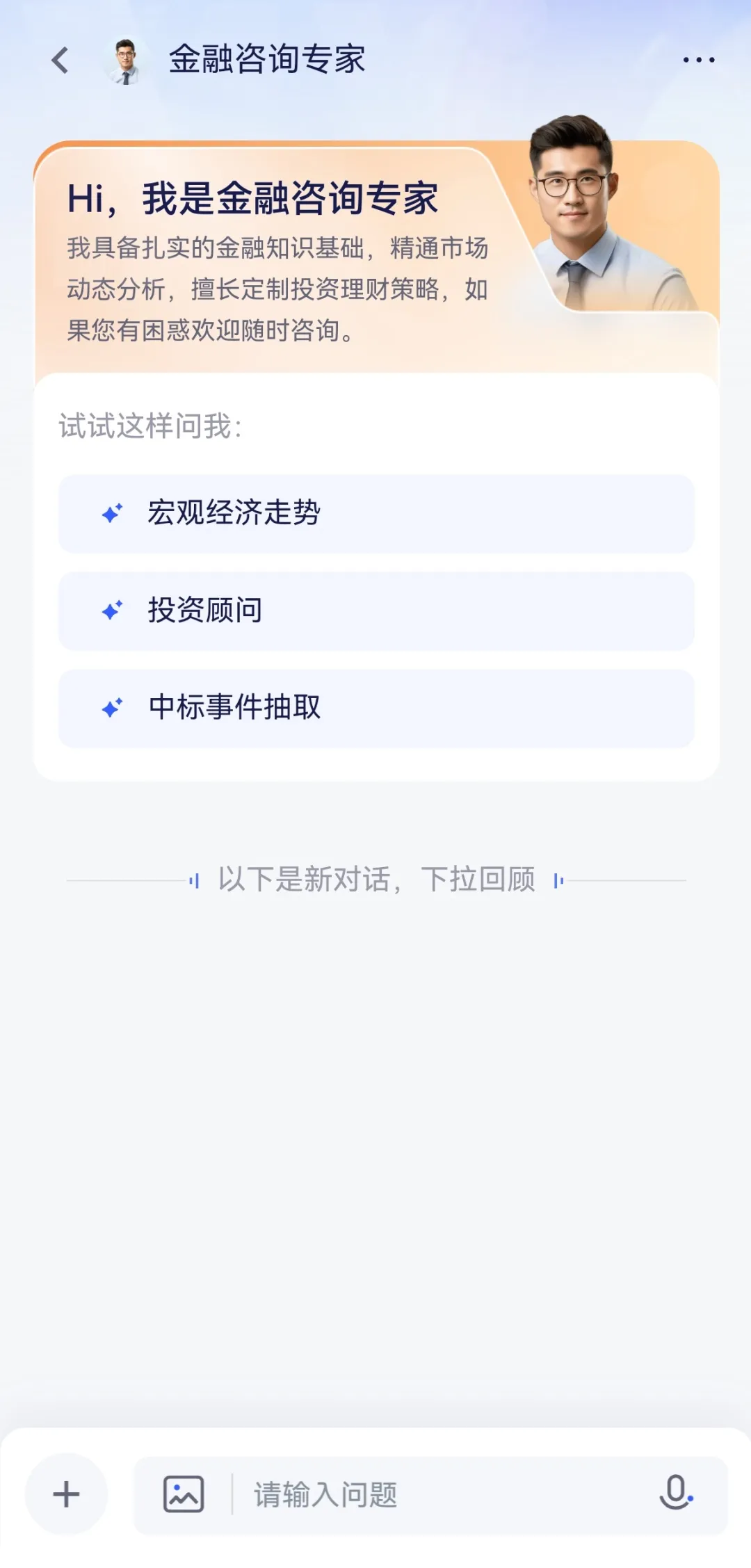Open the three-dot overflow menu
This screenshot has height=1568, width=751.
point(698,60)
